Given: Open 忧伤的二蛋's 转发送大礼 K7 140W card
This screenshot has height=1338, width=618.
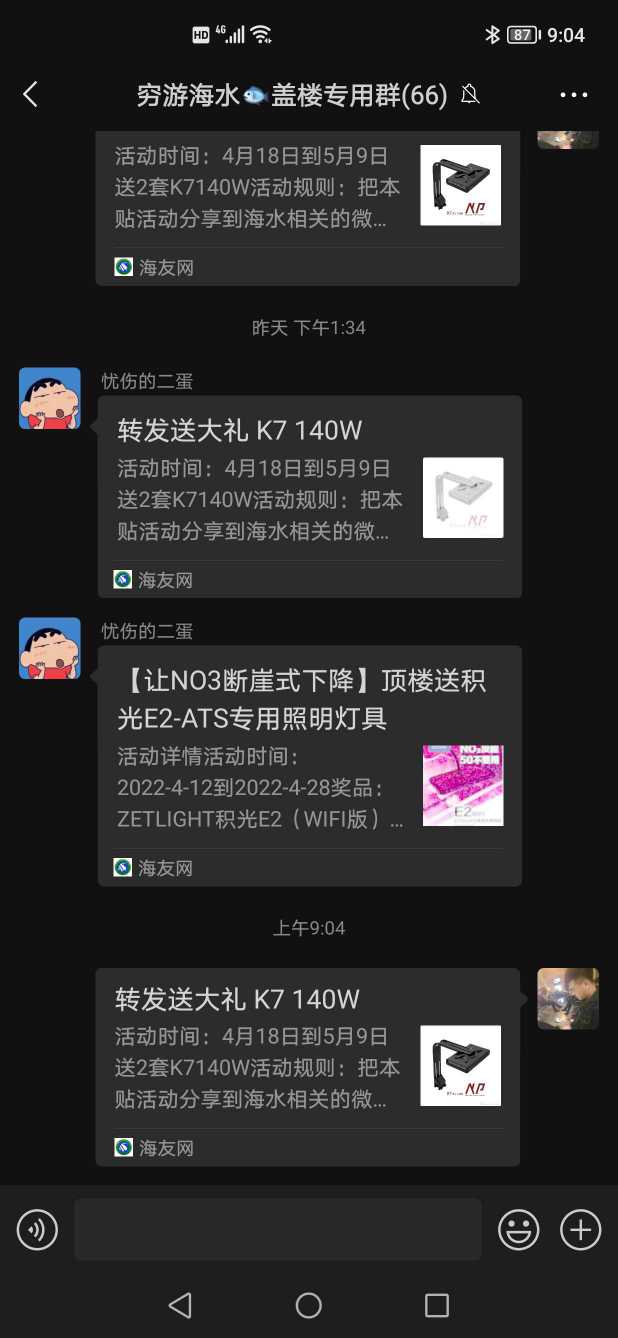Looking at the screenshot, I should pos(309,497).
